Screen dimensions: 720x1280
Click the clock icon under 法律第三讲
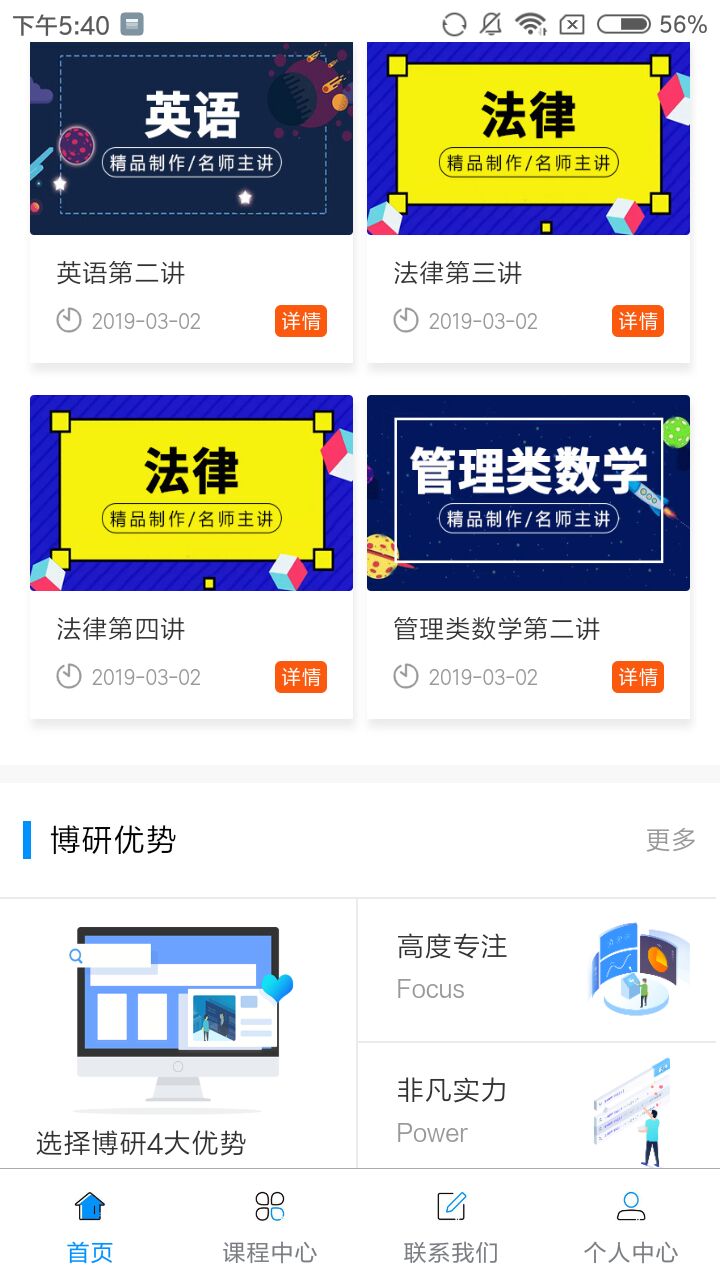coord(405,320)
